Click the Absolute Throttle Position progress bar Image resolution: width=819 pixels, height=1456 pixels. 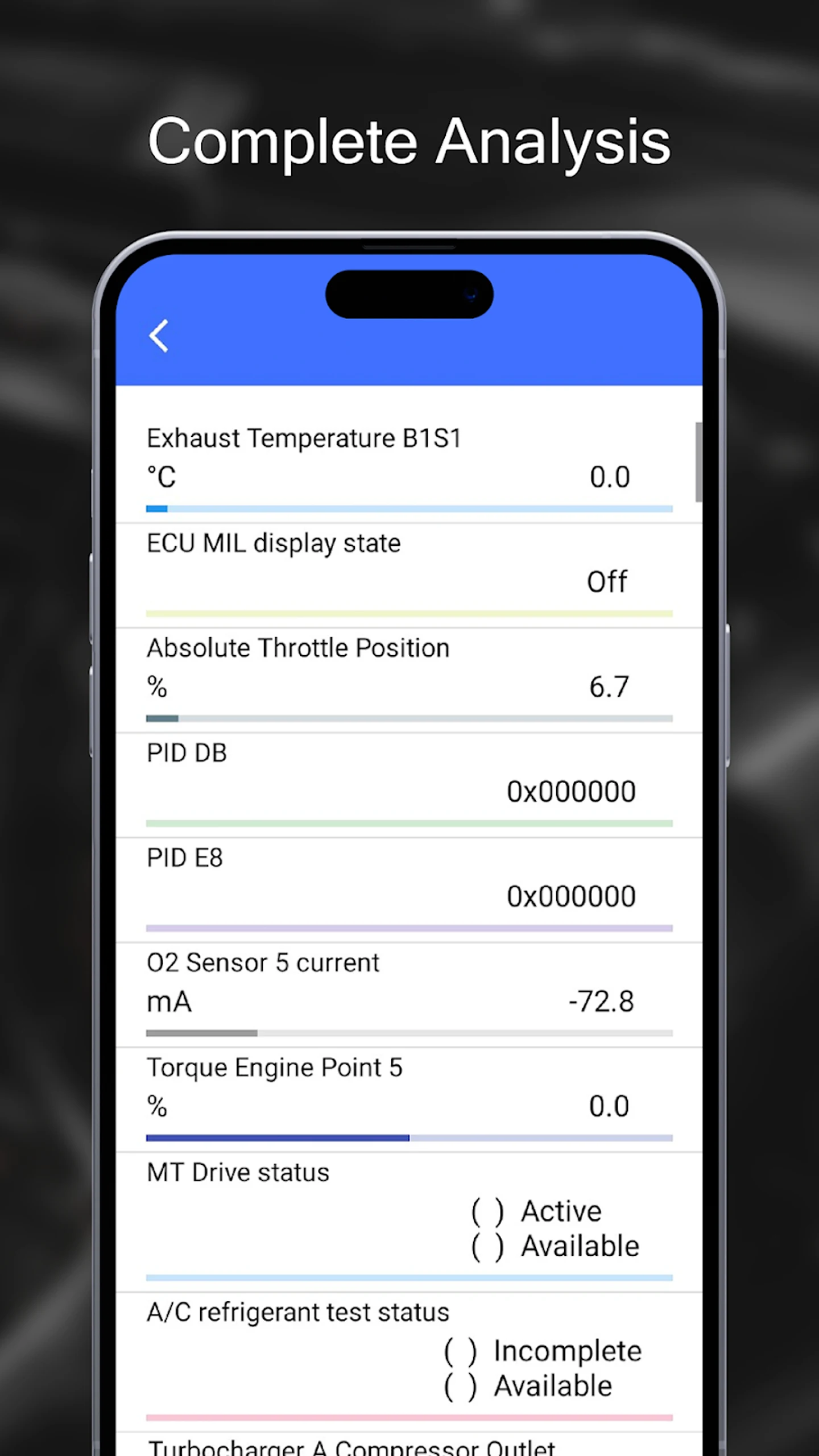409,718
